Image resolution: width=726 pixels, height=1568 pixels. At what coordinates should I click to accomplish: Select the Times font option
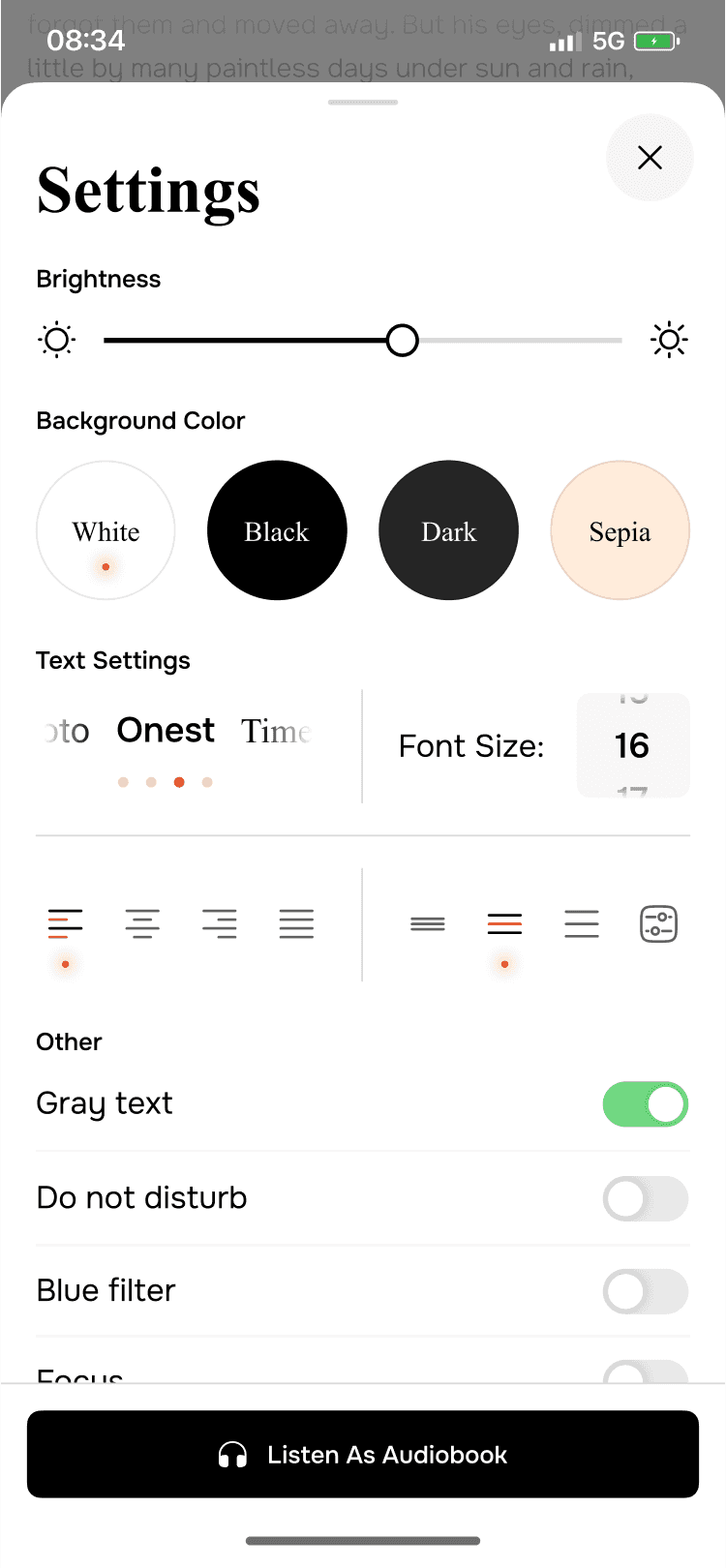(x=277, y=731)
